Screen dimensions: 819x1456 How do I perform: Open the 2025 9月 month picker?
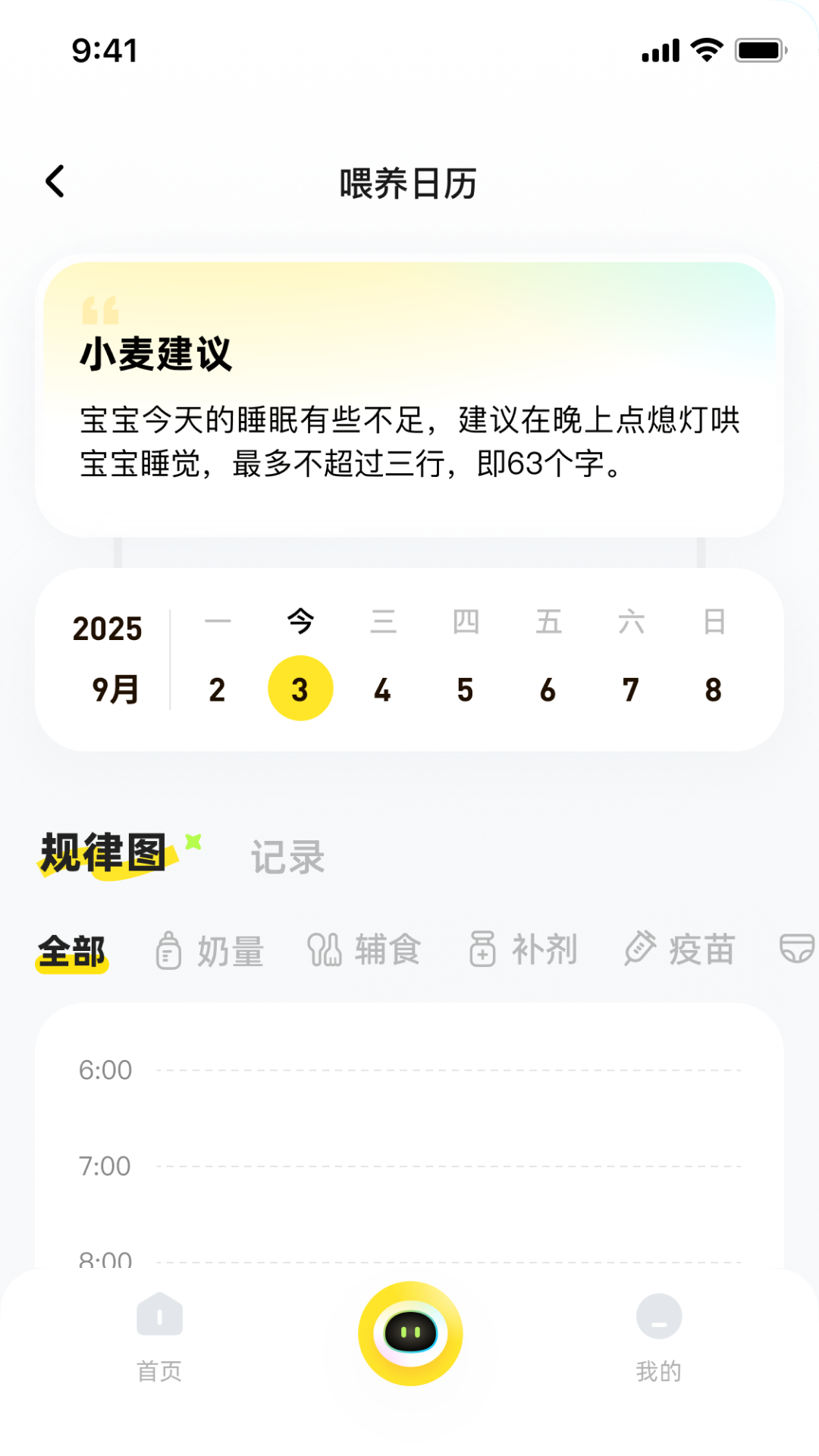108,658
